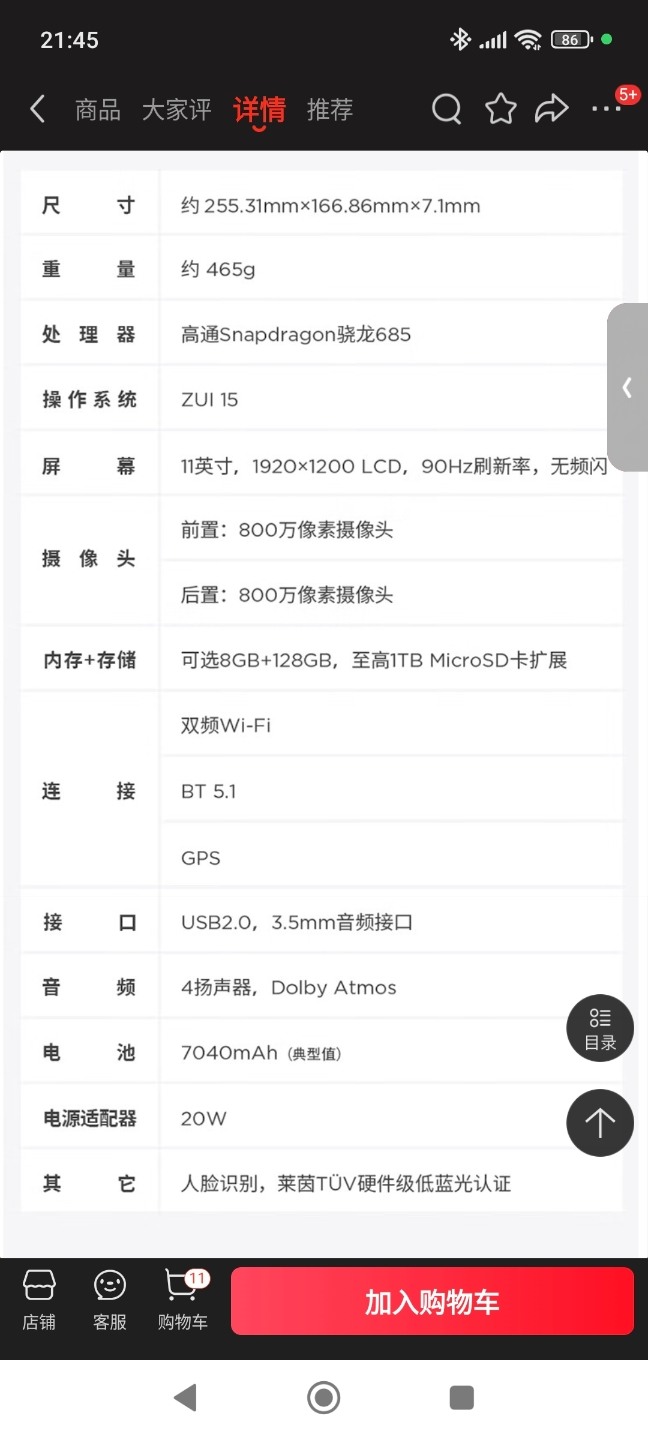This screenshot has width=648, height=1440.
Task: Tap the system home button
Action: pyautogui.click(x=323, y=1397)
